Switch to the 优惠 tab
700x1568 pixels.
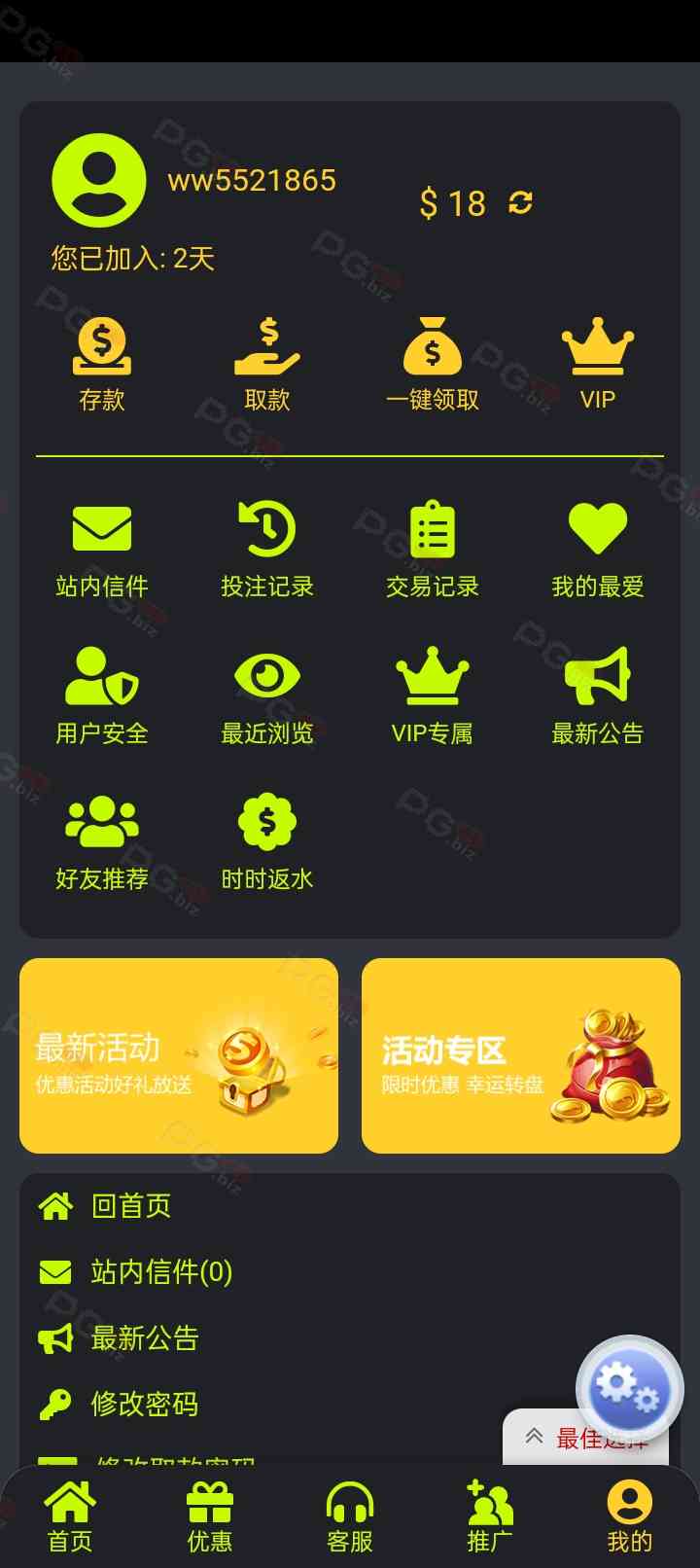click(x=210, y=1516)
